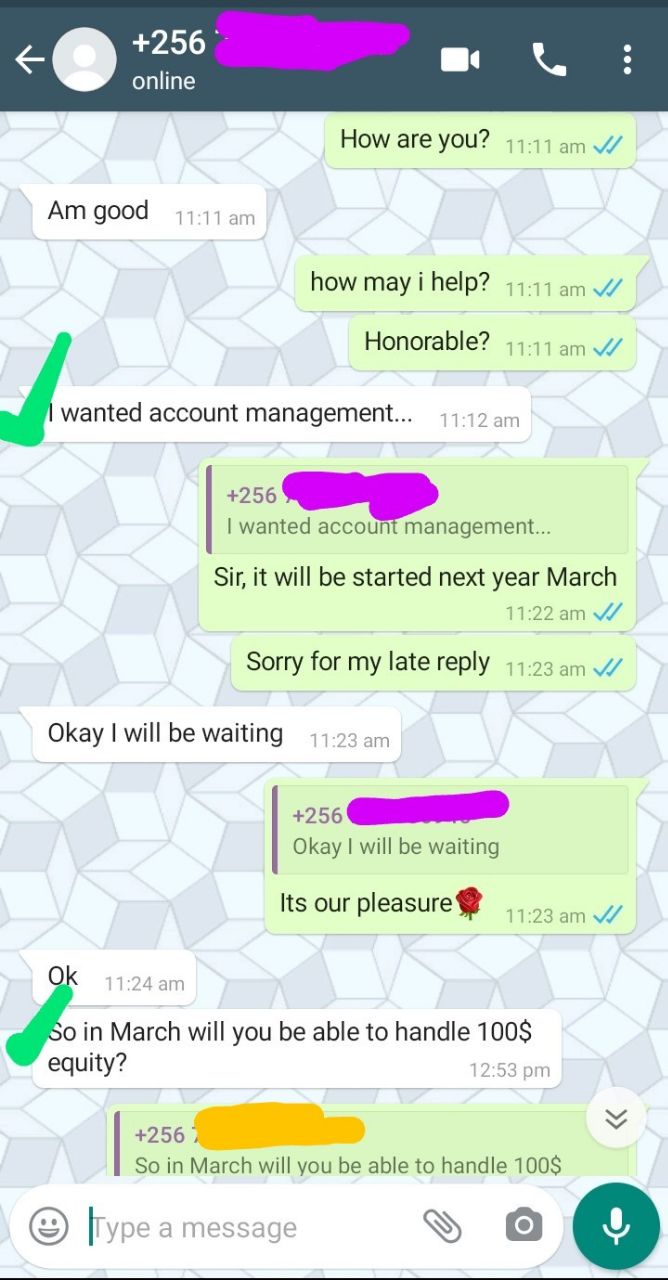Attach a file with the paperclip

coord(441,1226)
